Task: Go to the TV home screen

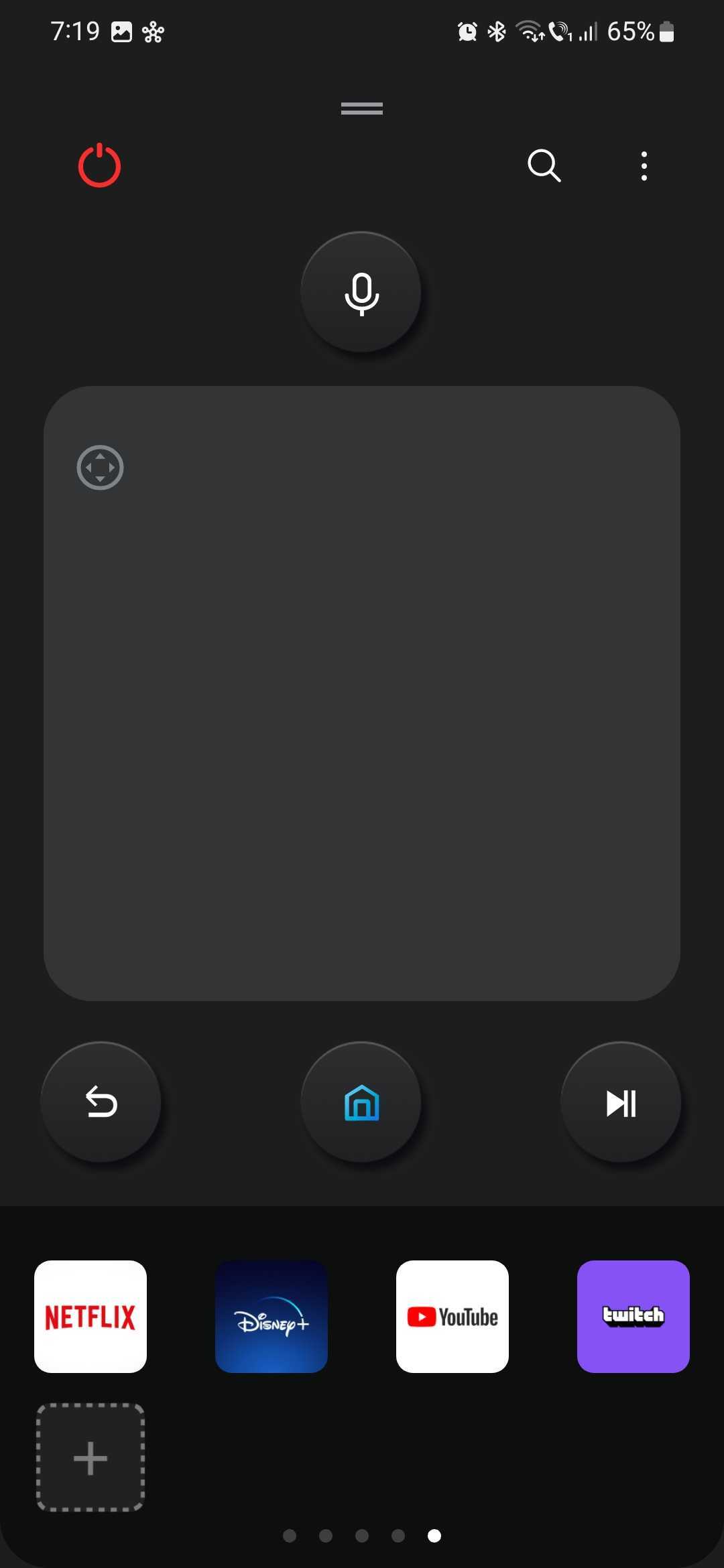Action: coord(361,1102)
